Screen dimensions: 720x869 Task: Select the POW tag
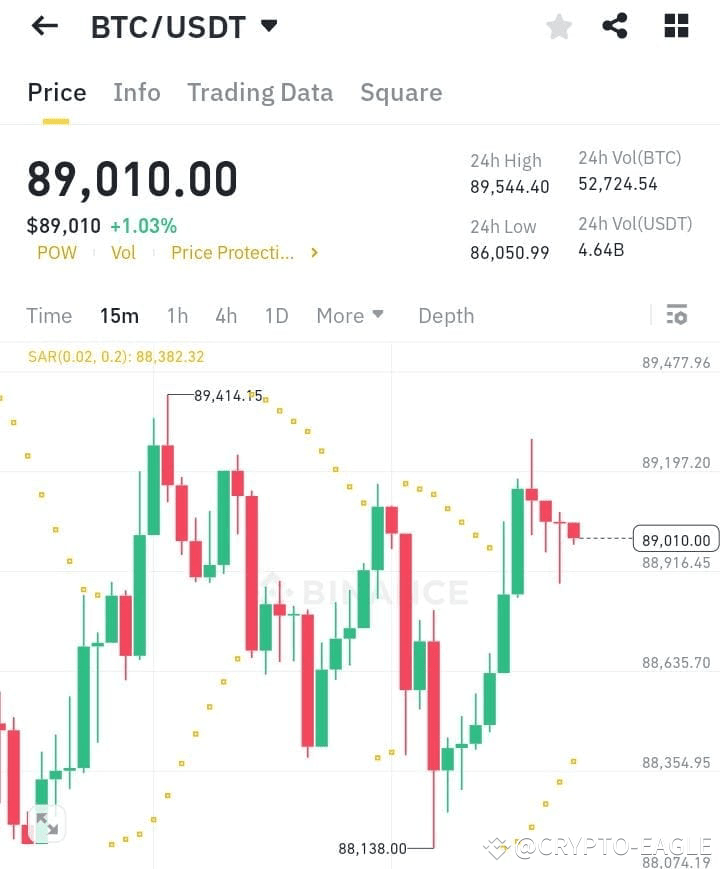[56, 253]
